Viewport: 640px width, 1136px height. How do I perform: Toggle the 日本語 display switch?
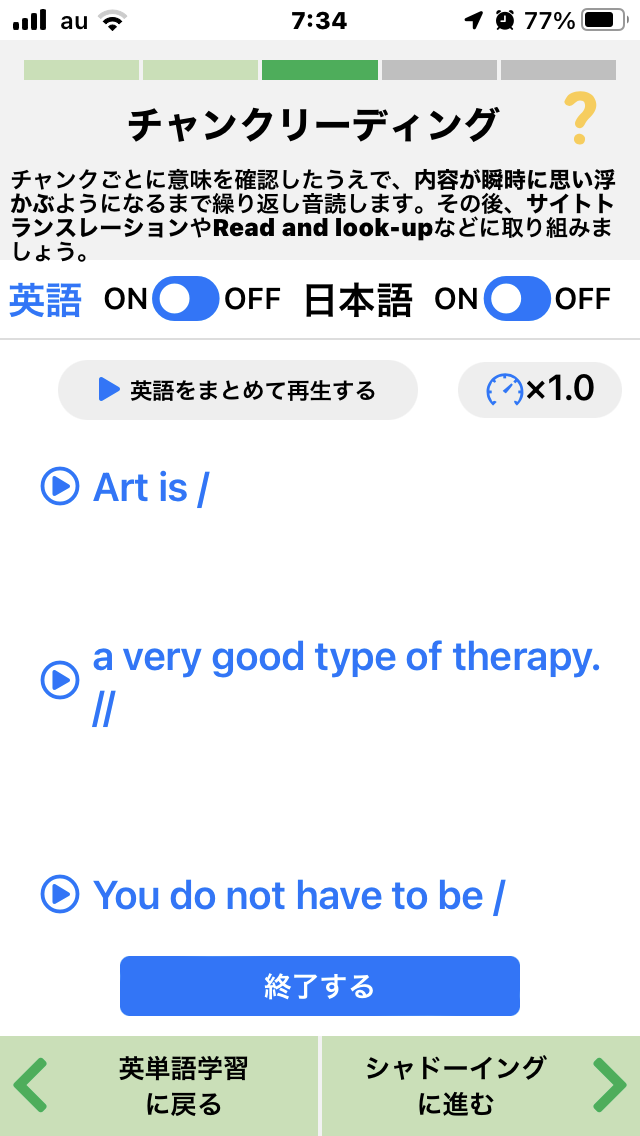click(516, 298)
